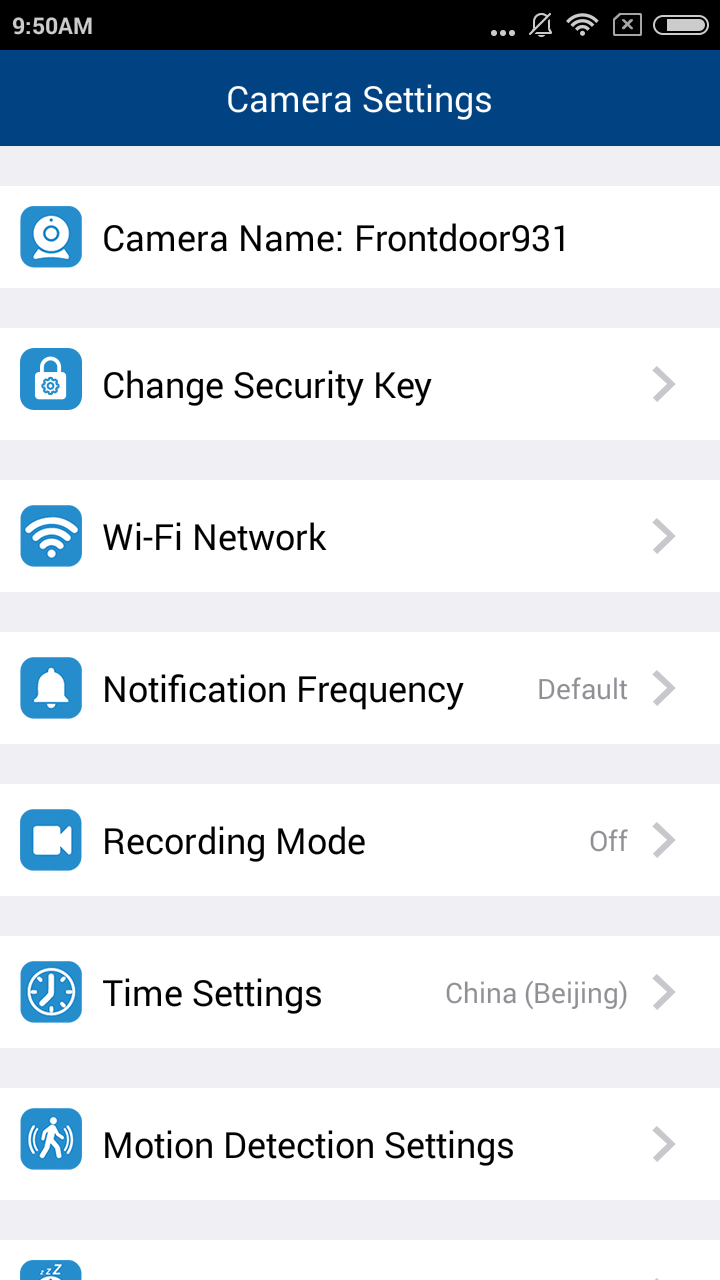Open Motion Detection Settings
This screenshot has height=1280, width=720.
click(x=360, y=1144)
